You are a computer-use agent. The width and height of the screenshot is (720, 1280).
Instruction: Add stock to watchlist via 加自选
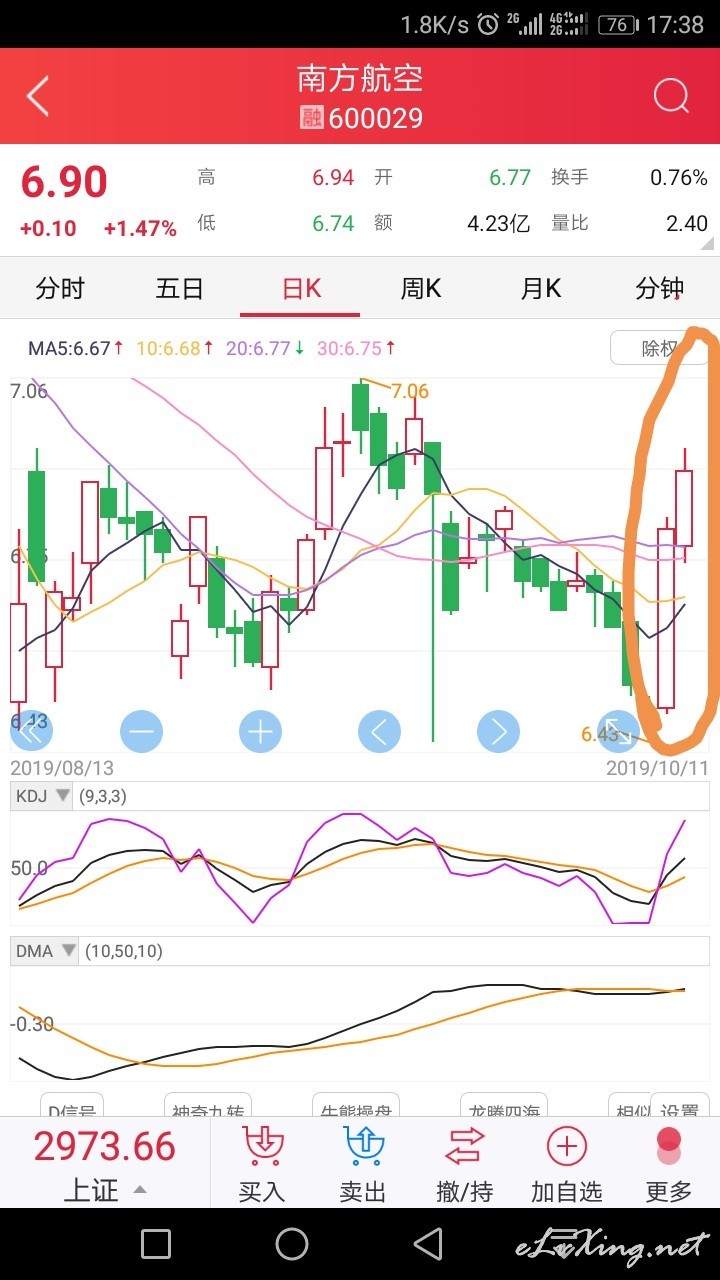(567, 1162)
